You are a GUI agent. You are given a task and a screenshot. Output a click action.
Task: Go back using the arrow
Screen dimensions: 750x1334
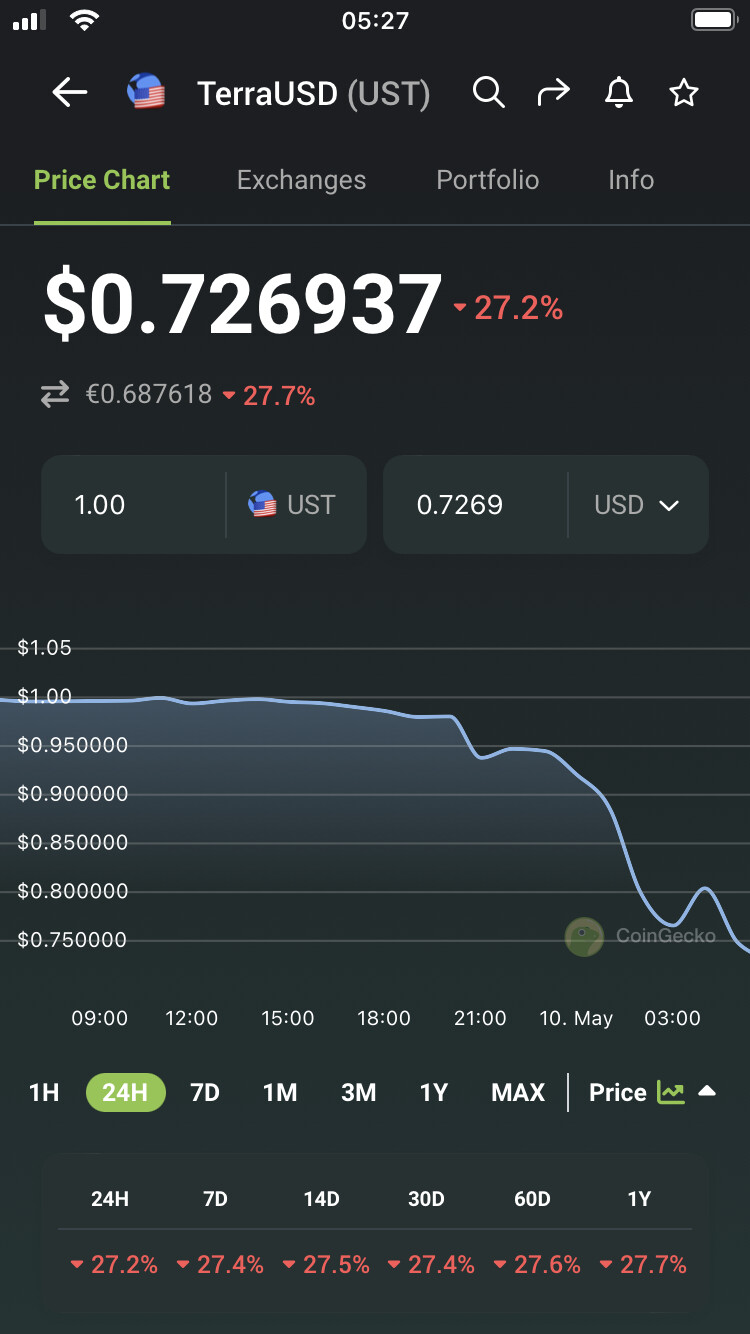pyautogui.click(x=70, y=93)
